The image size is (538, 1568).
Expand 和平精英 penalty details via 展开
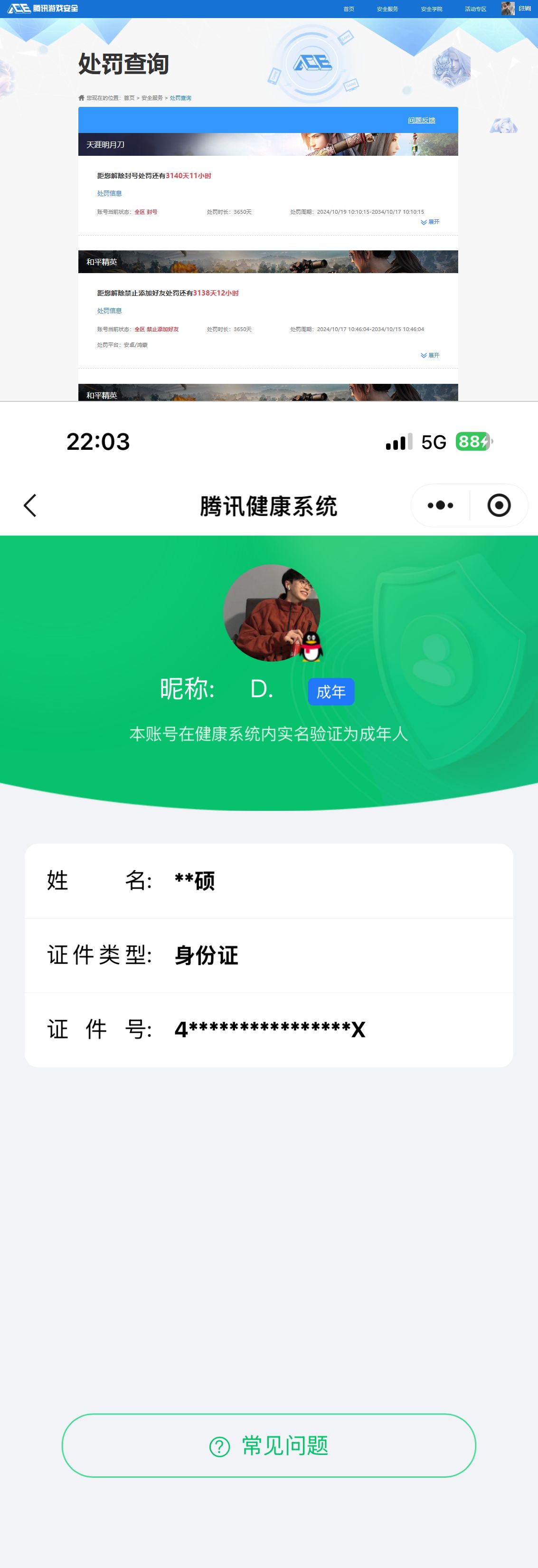click(x=432, y=355)
